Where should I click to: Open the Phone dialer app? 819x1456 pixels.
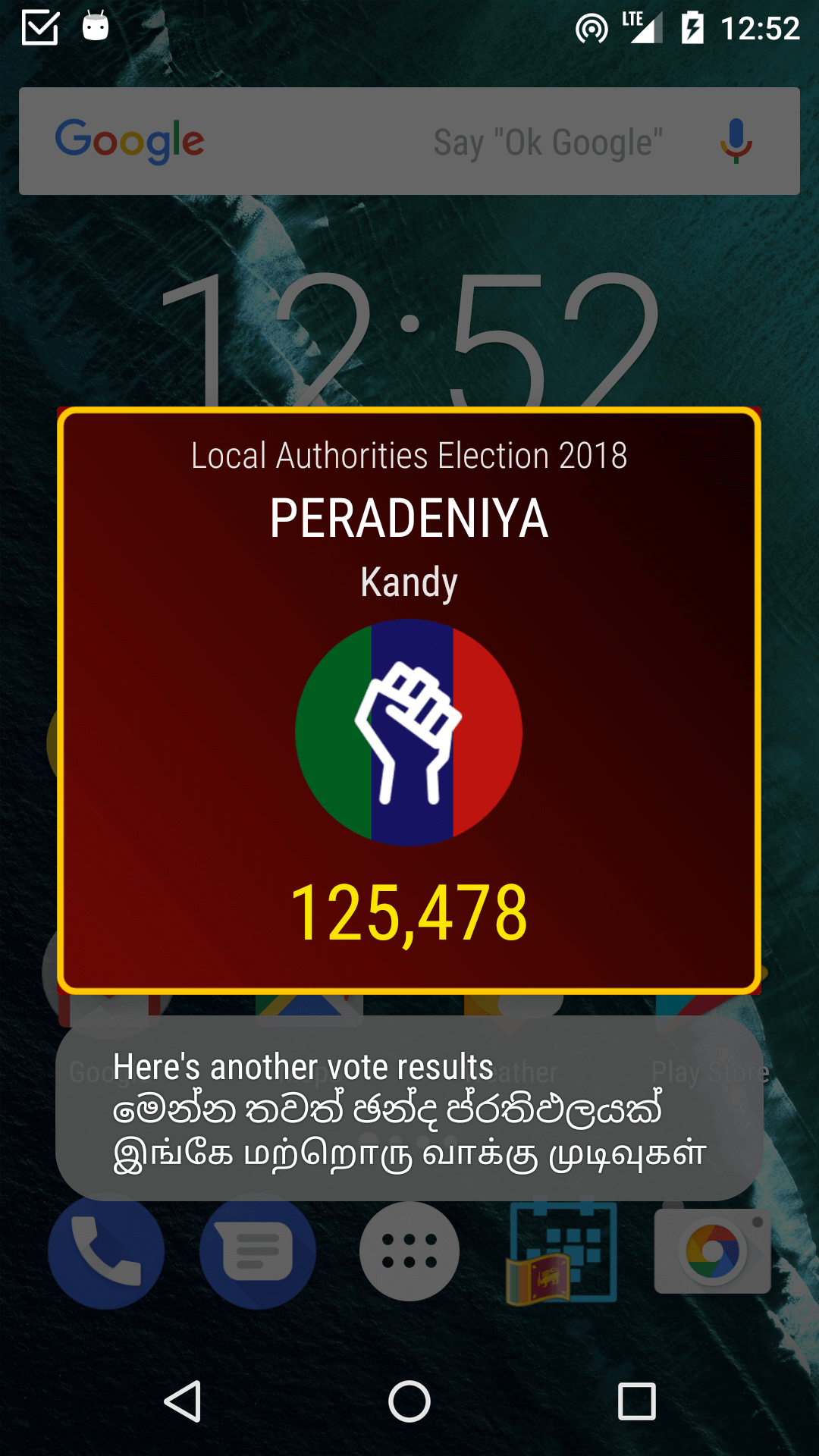pyautogui.click(x=106, y=1252)
